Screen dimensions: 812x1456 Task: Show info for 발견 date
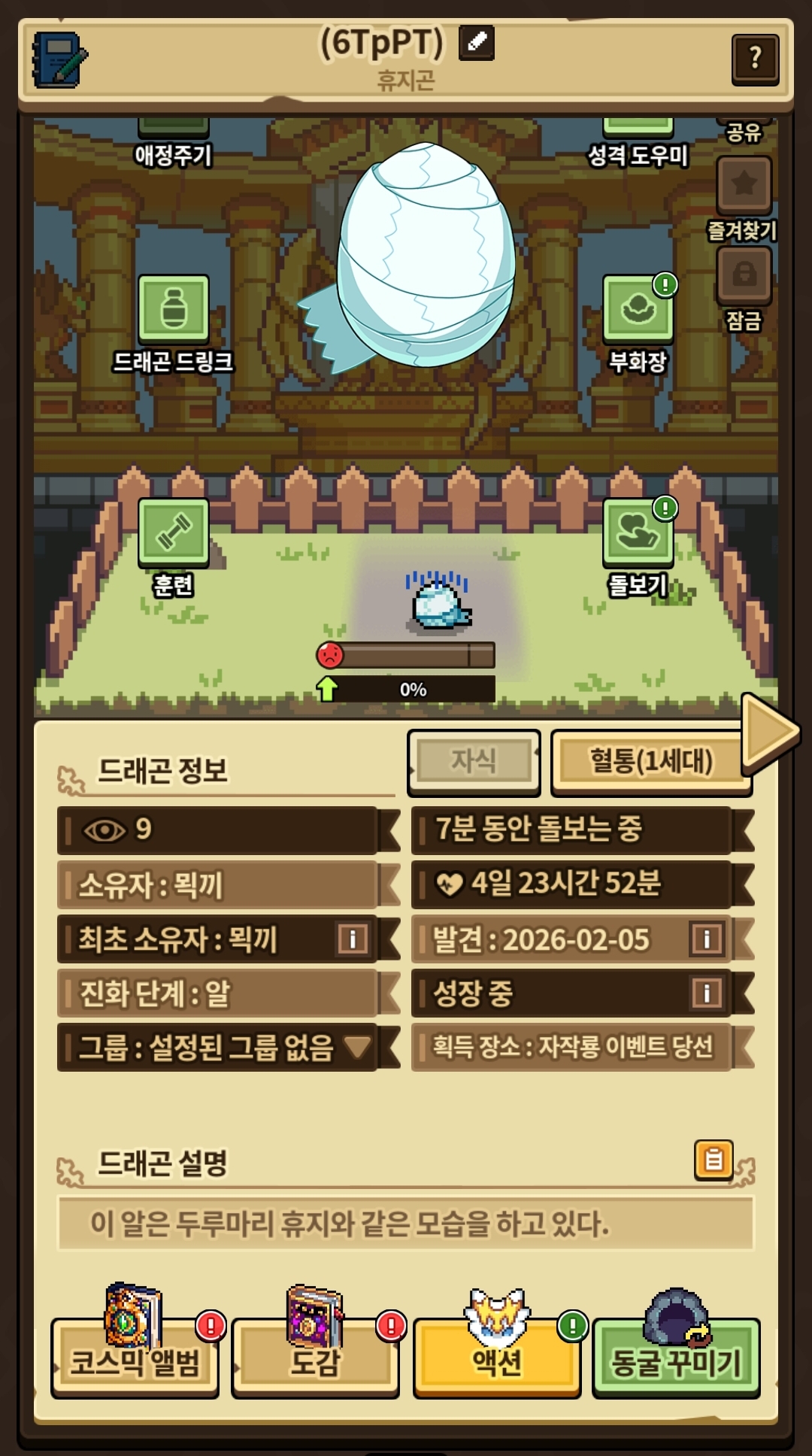[707, 939]
